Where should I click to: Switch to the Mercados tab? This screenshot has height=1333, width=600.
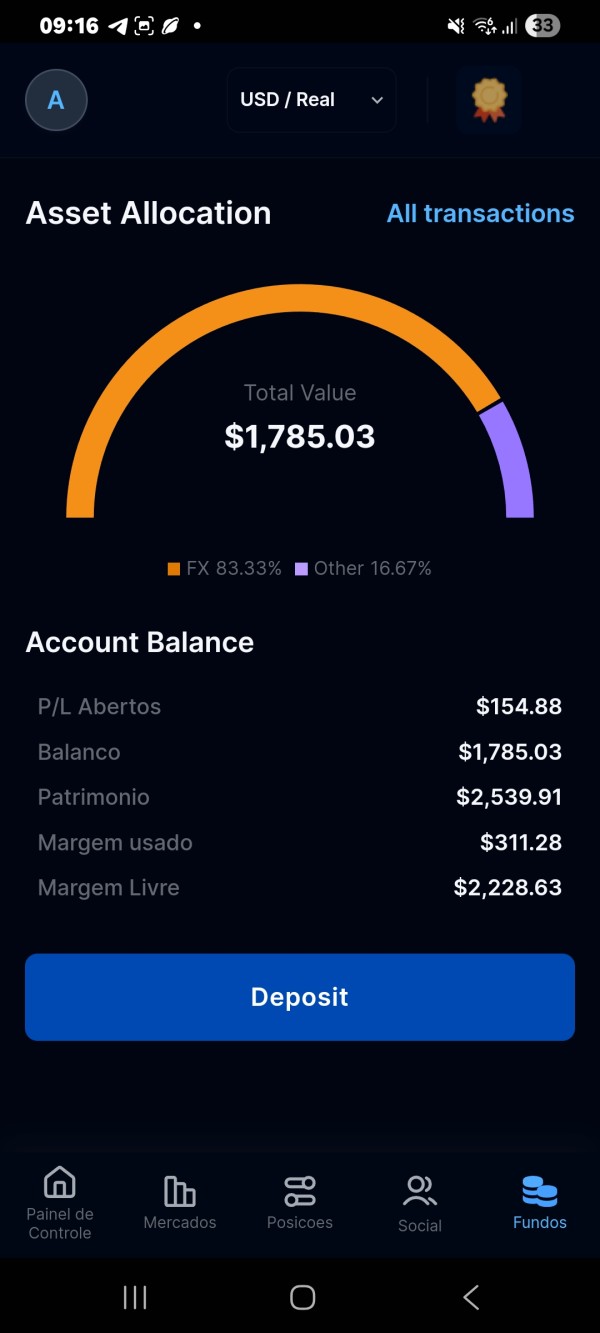click(180, 1203)
